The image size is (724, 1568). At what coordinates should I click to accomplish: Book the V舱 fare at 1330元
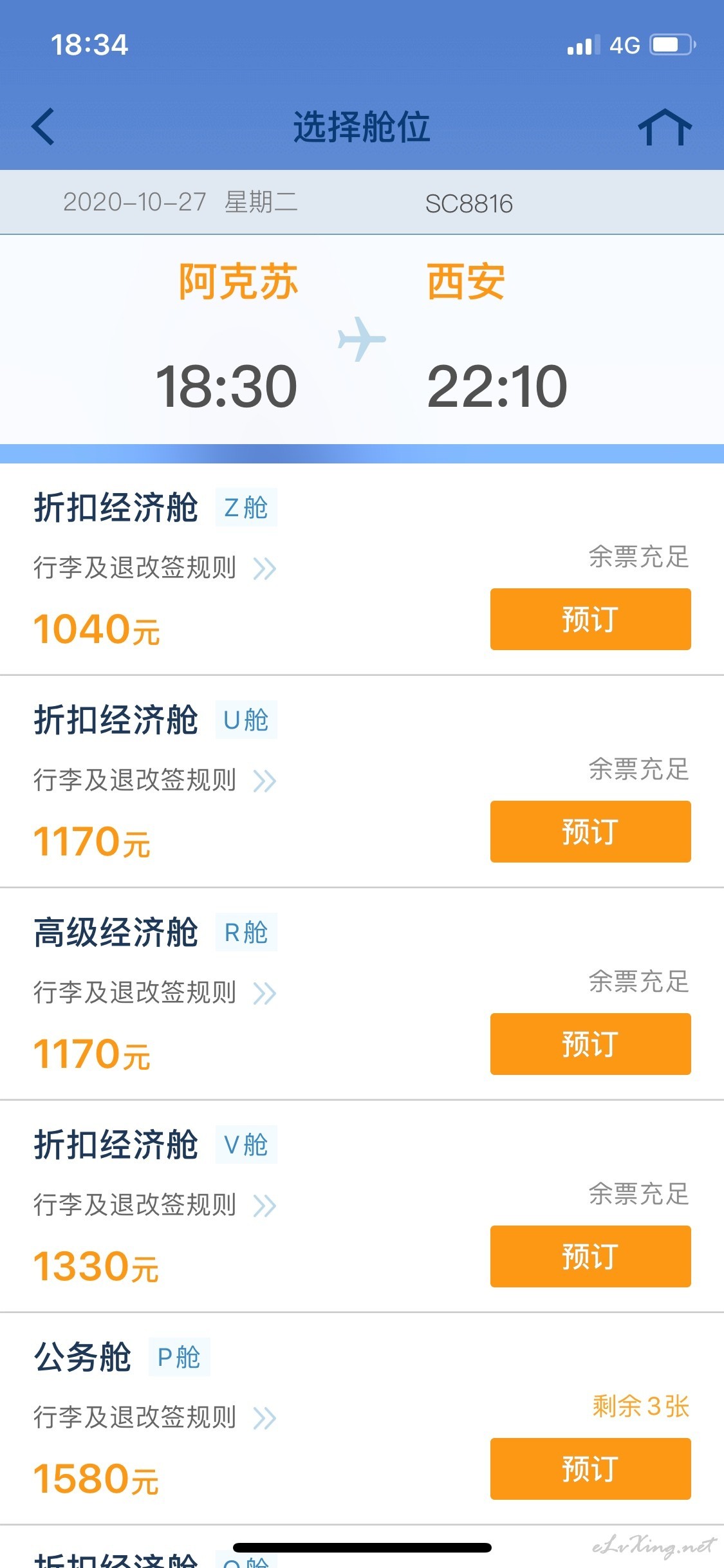tap(590, 1256)
